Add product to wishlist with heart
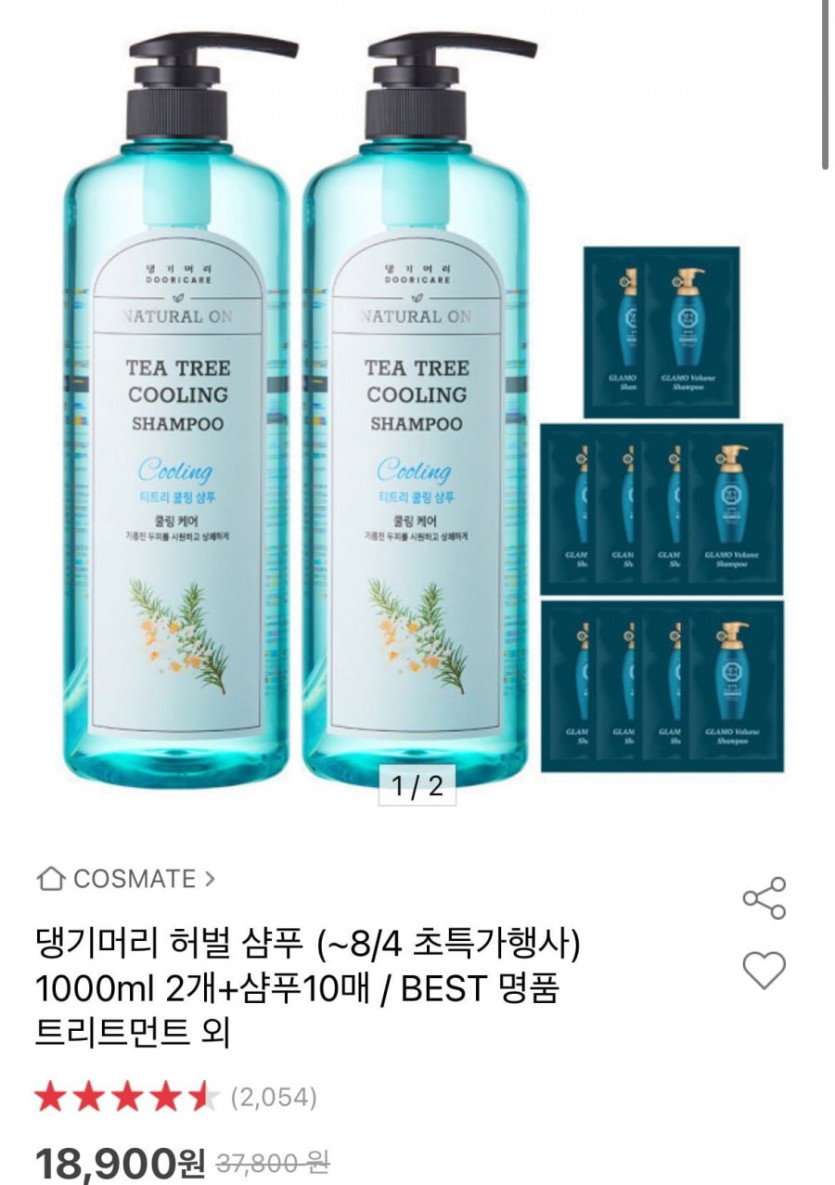 [x=764, y=970]
